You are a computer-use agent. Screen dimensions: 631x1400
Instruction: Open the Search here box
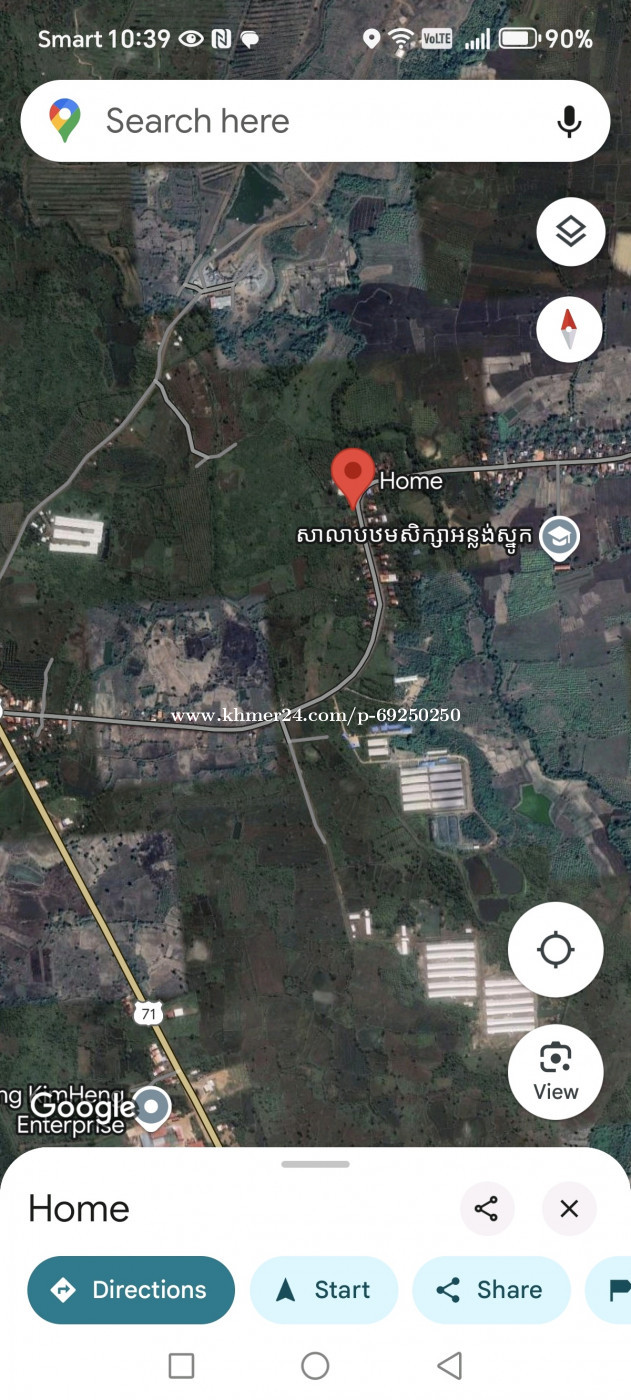click(x=300, y=121)
